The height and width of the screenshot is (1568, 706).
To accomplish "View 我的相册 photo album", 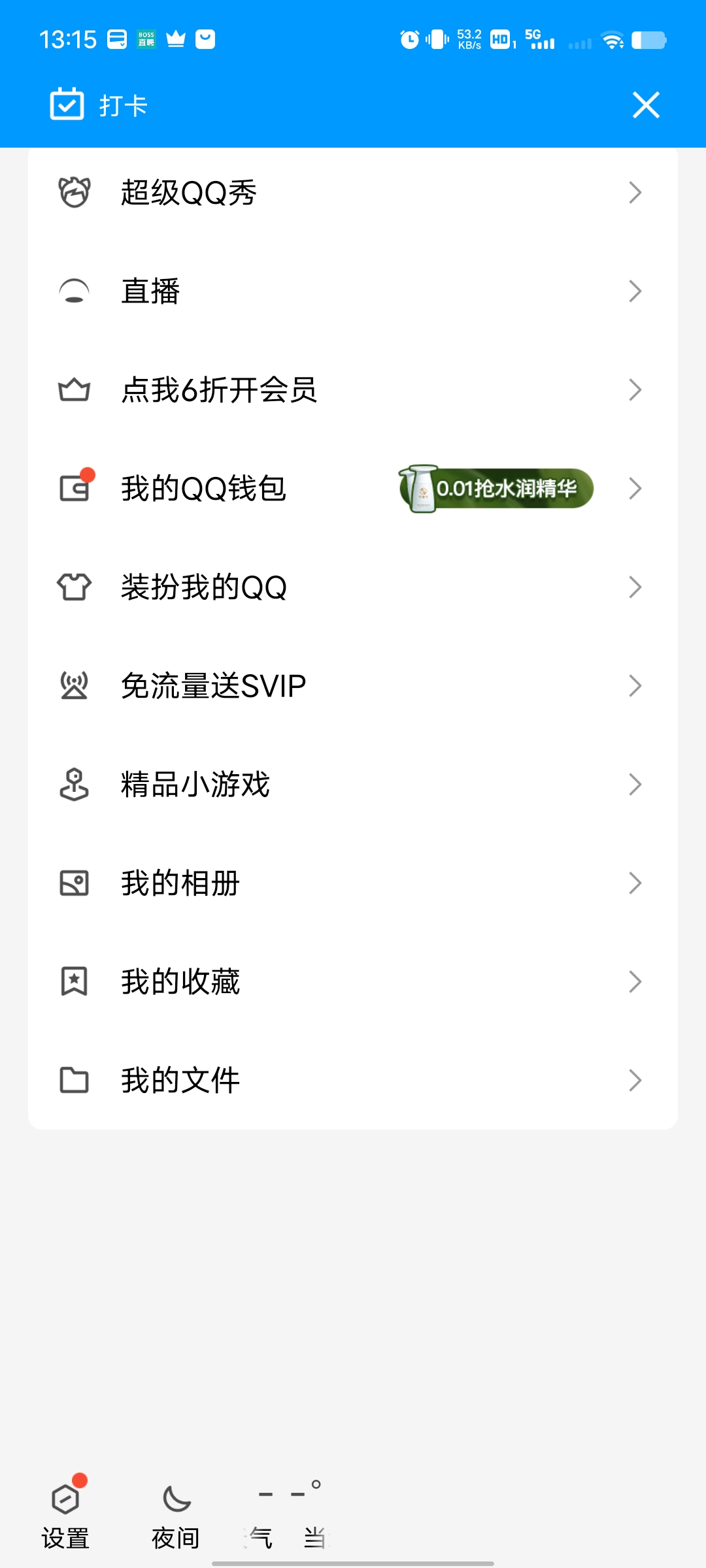I will 352,883.
